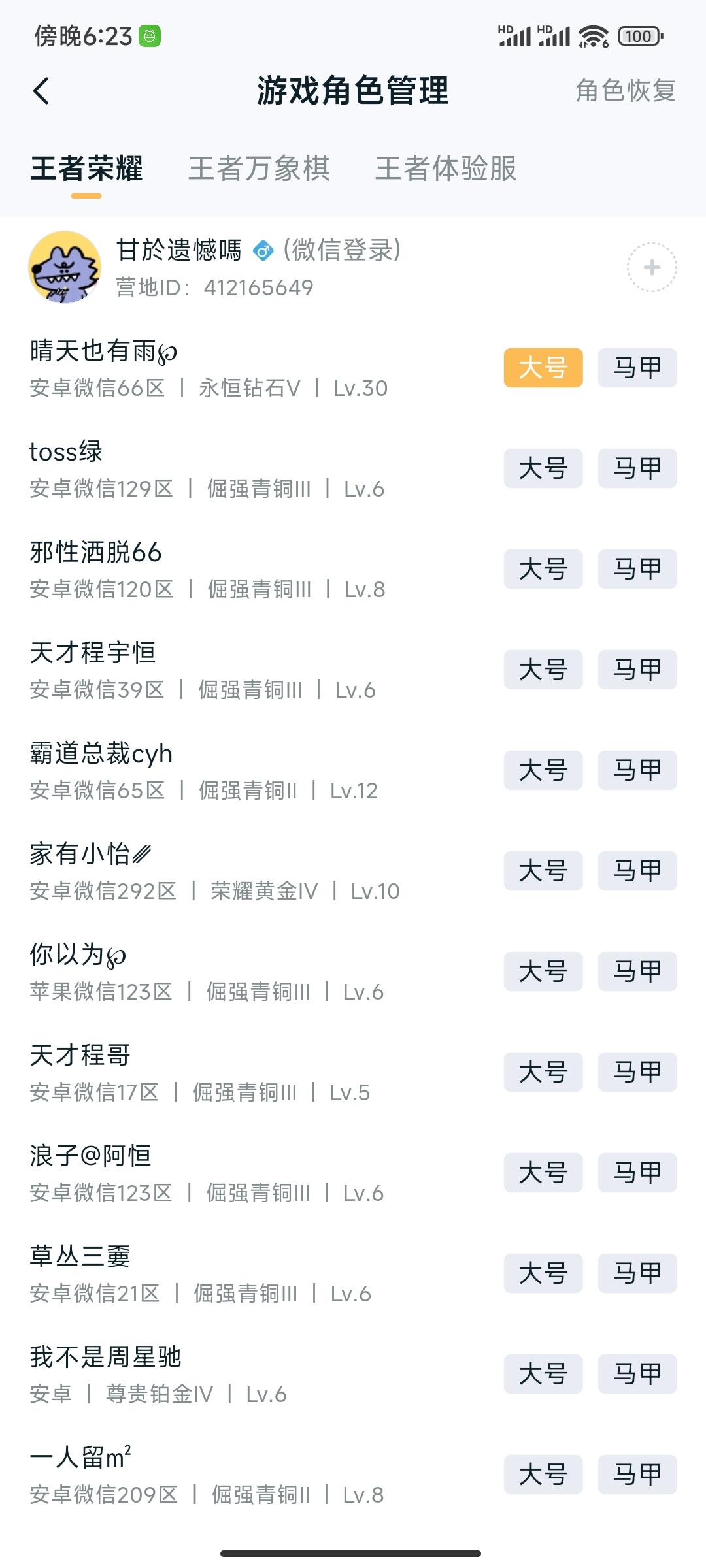
Task: Mark toss绿 as 大号
Action: [x=543, y=468]
